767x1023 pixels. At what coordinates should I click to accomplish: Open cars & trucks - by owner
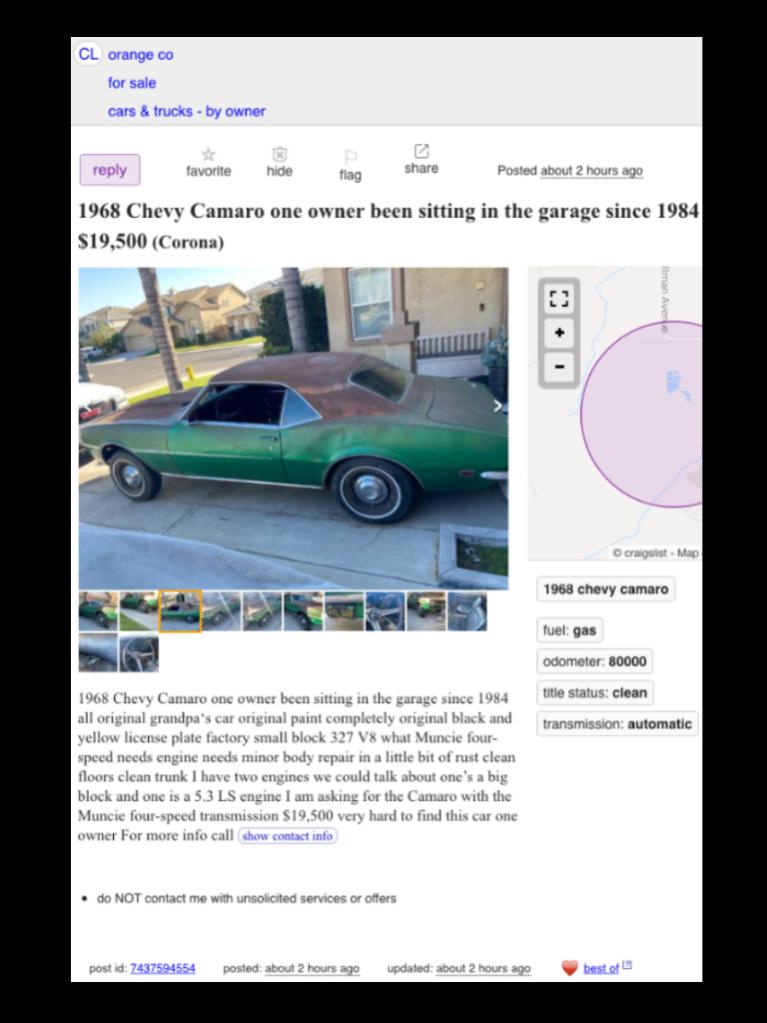click(x=187, y=111)
